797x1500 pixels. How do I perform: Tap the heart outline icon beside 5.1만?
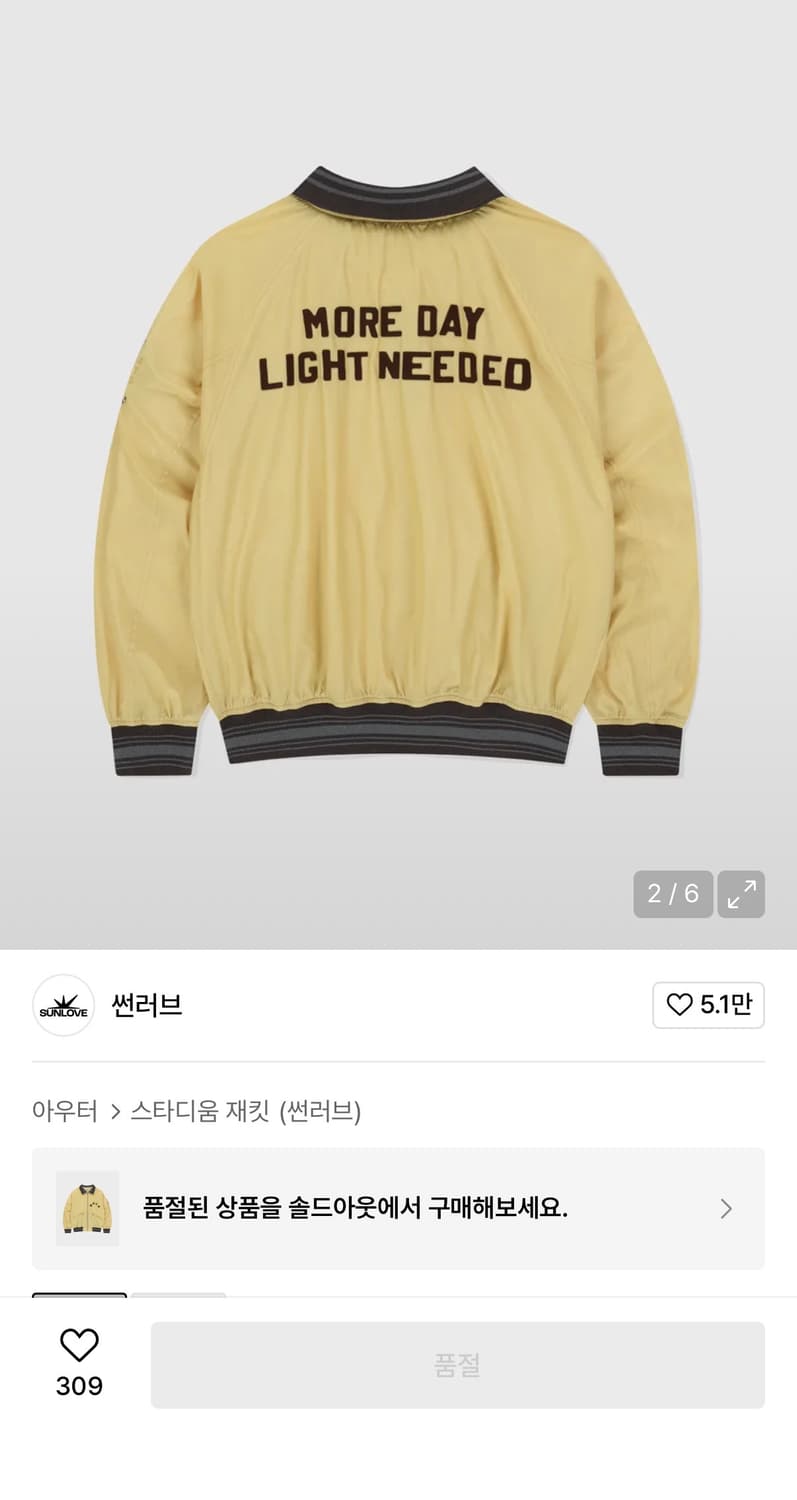pos(681,1005)
